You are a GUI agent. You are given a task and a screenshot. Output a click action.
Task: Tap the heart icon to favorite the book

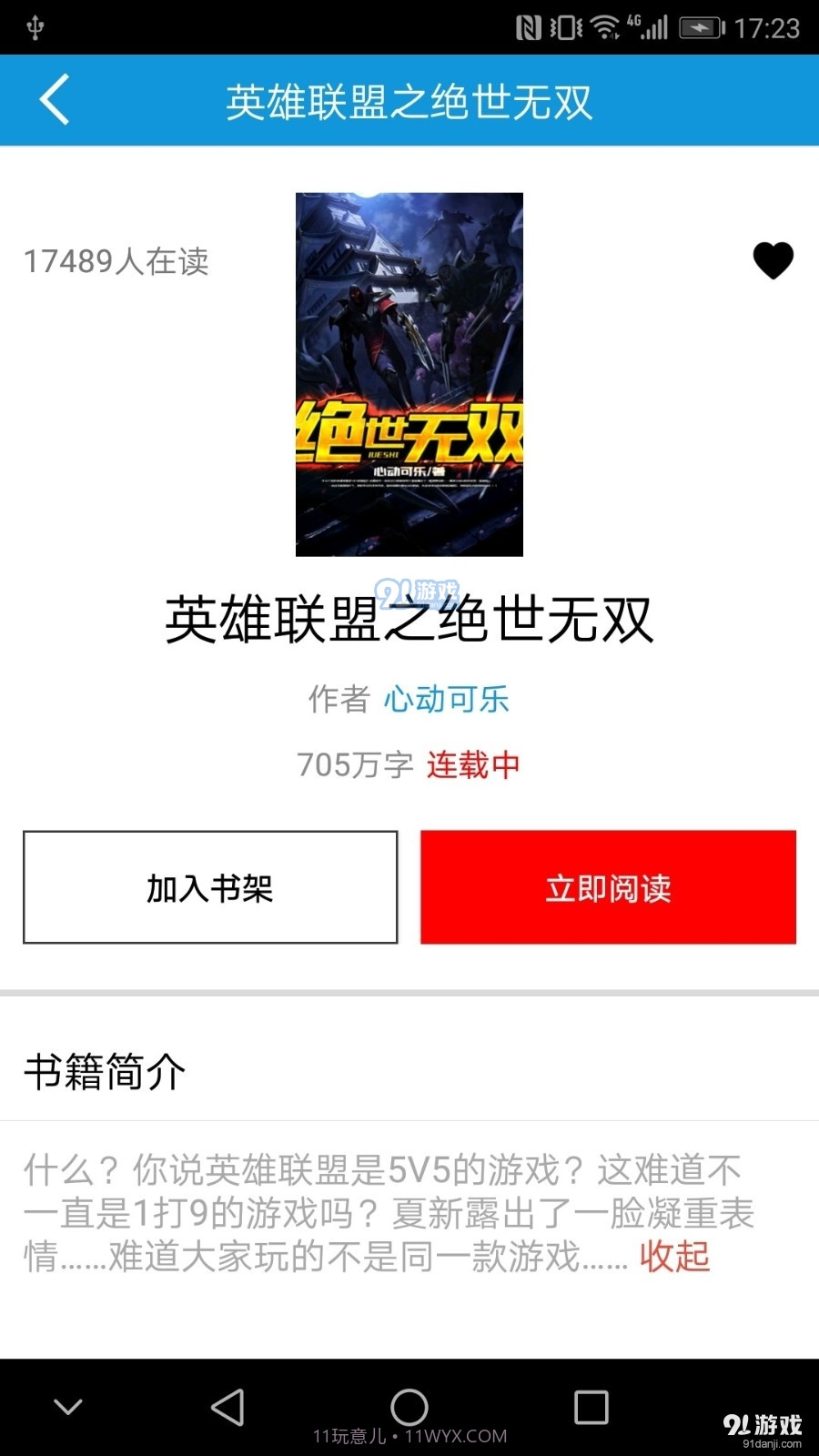(x=773, y=263)
